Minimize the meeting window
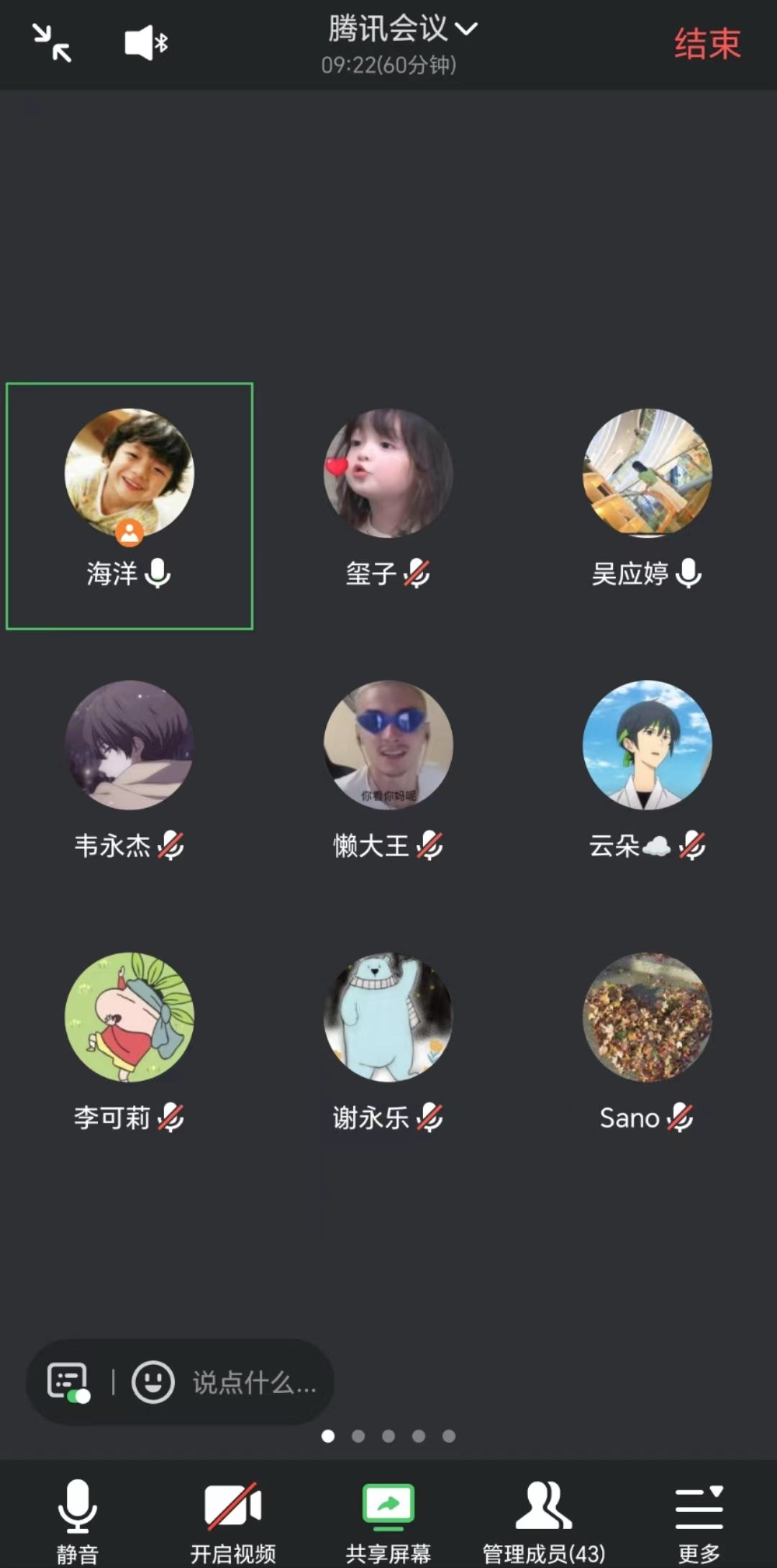777x1568 pixels. [52, 43]
